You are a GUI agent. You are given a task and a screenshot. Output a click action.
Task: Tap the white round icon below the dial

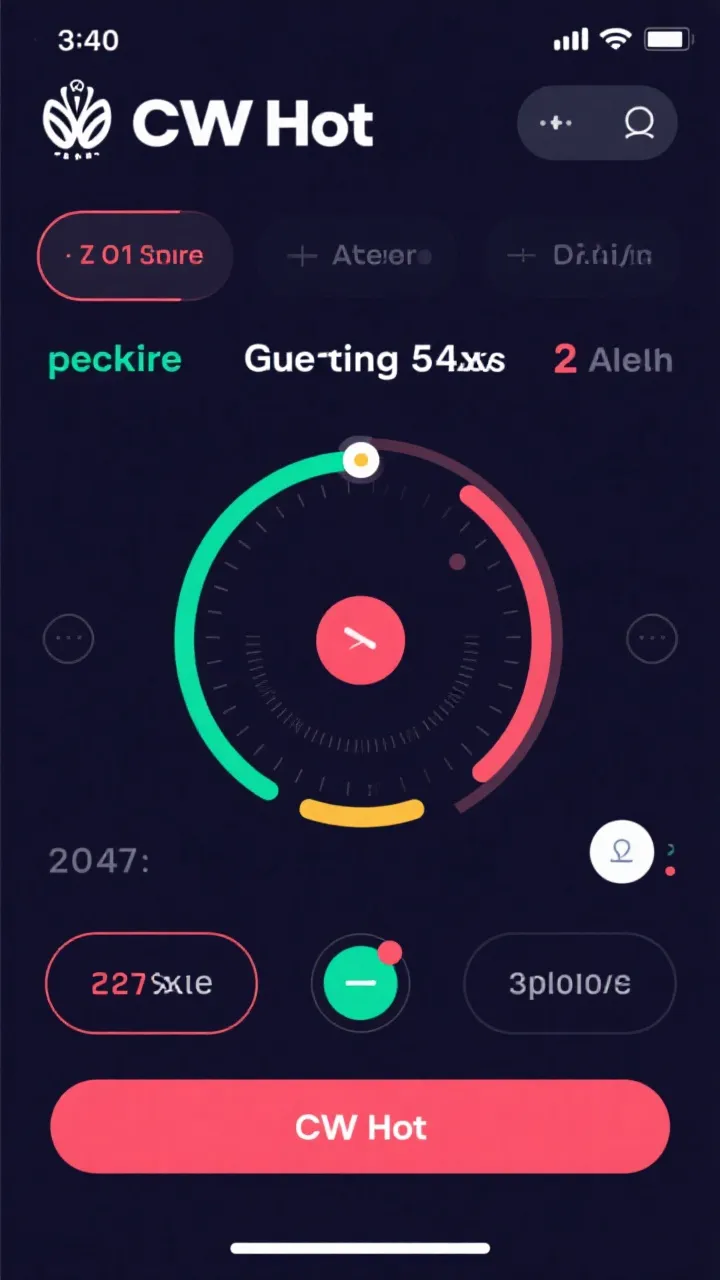(622, 853)
